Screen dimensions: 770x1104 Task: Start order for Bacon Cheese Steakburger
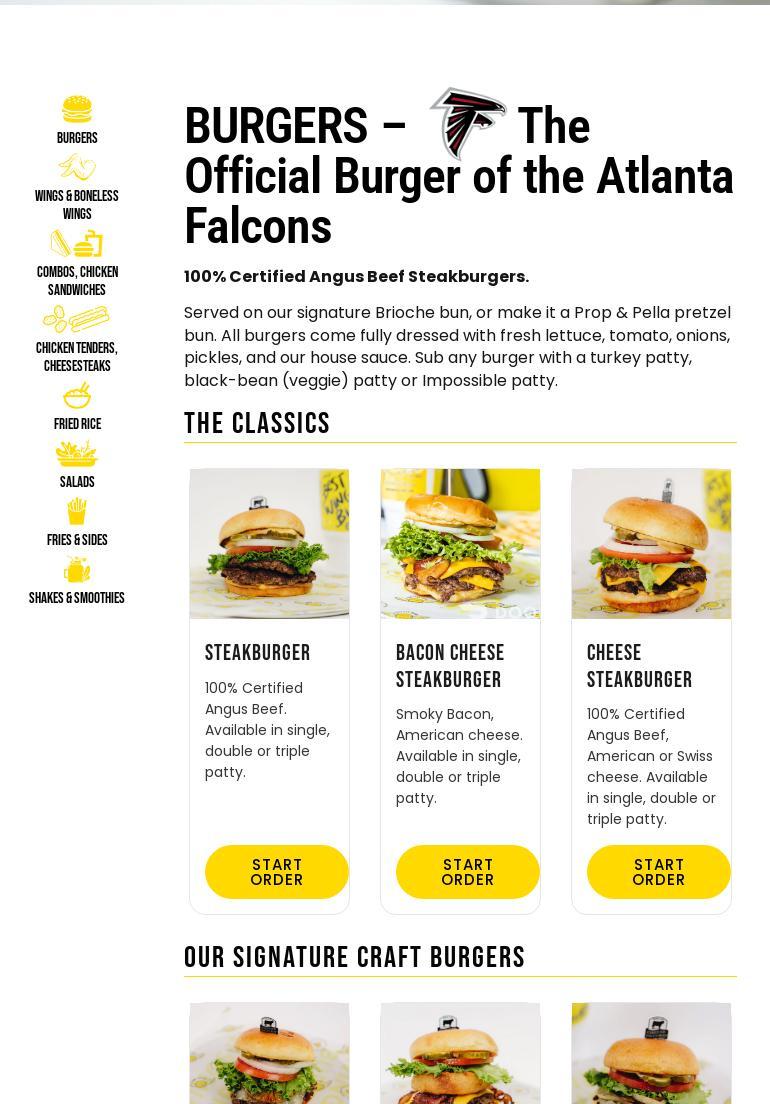(x=468, y=872)
